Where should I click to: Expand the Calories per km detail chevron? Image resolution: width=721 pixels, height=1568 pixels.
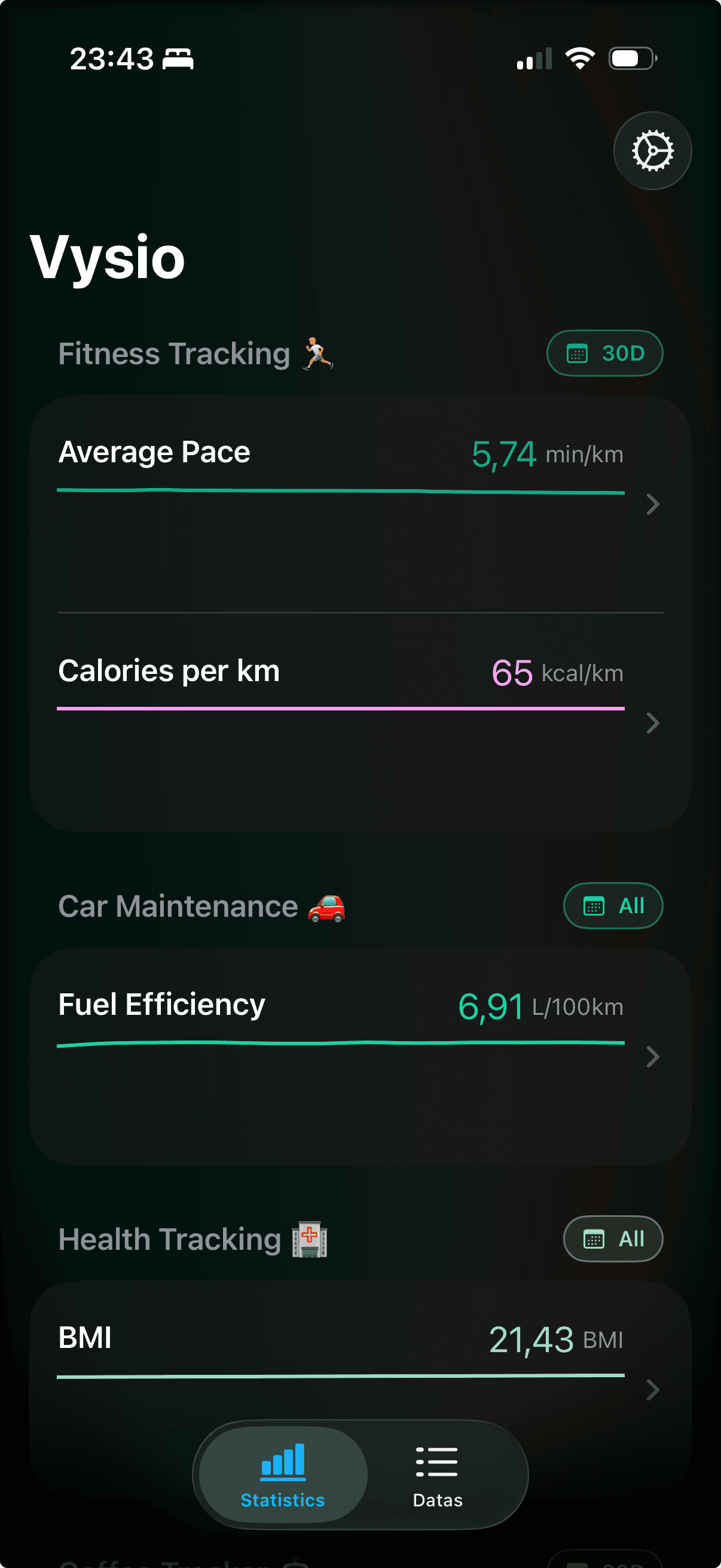coord(652,723)
